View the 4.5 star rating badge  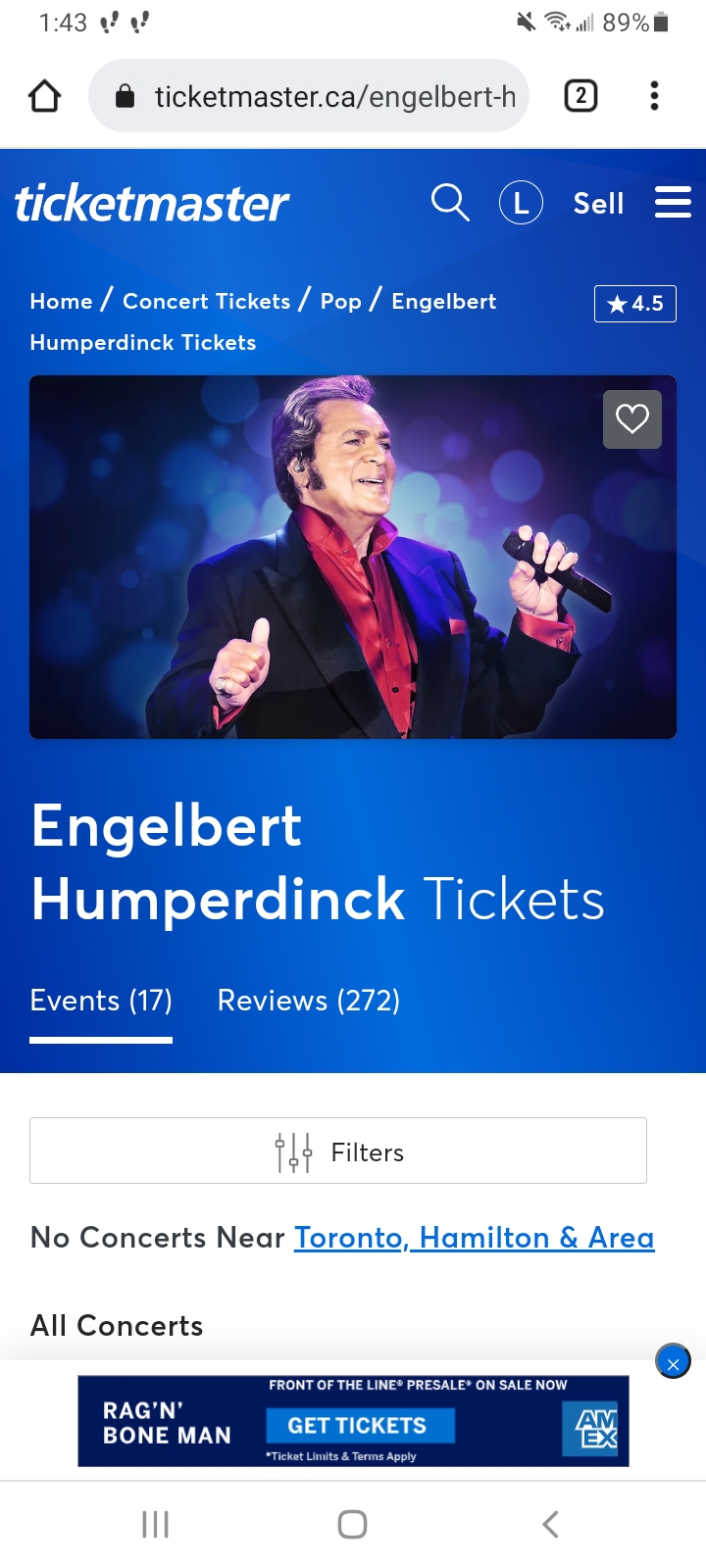point(635,304)
